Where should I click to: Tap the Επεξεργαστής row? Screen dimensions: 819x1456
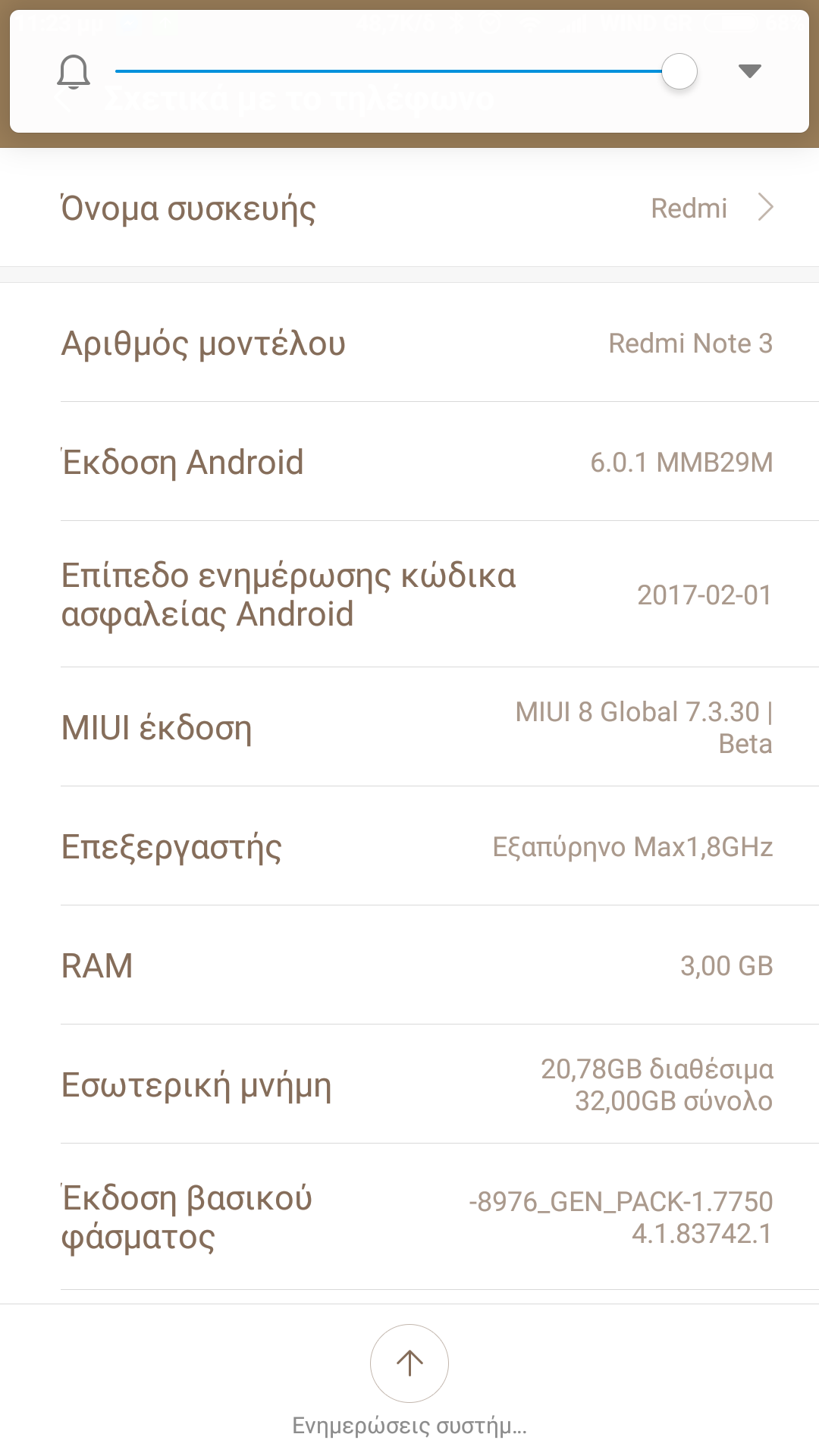coord(409,846)
